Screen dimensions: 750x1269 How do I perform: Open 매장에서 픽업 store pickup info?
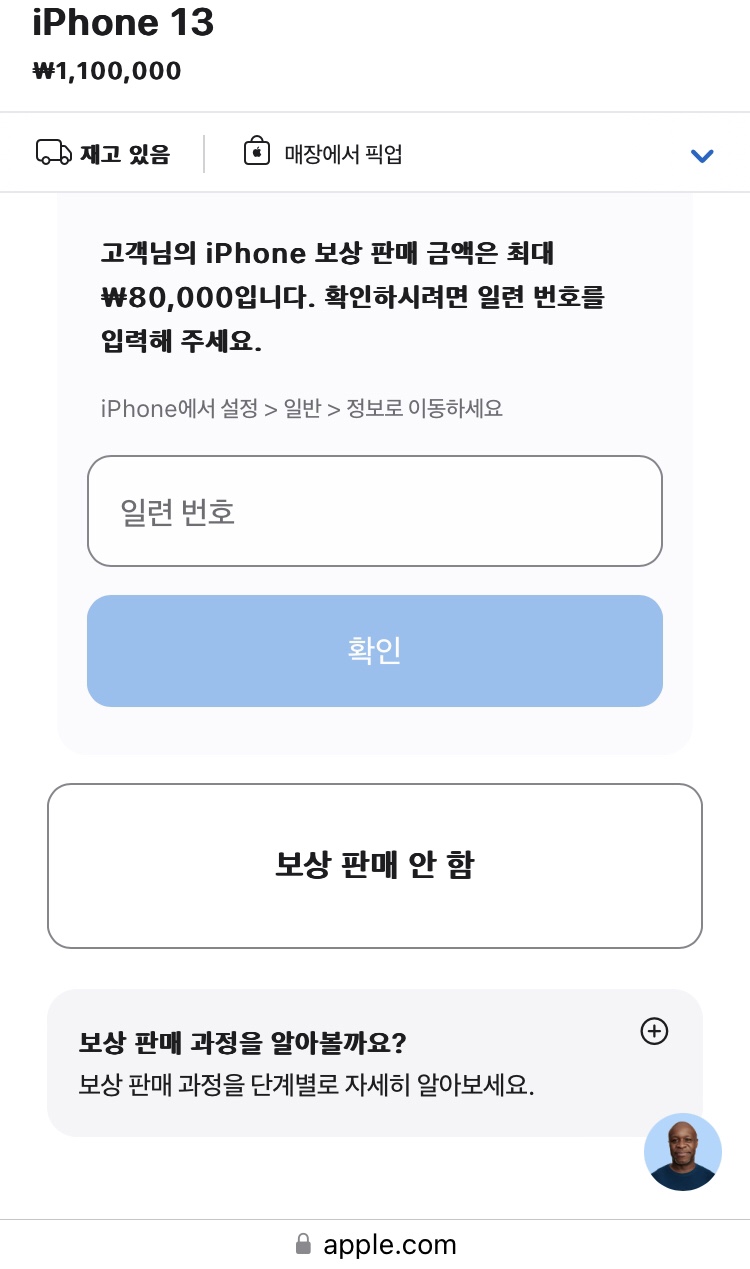click(323, 154)
